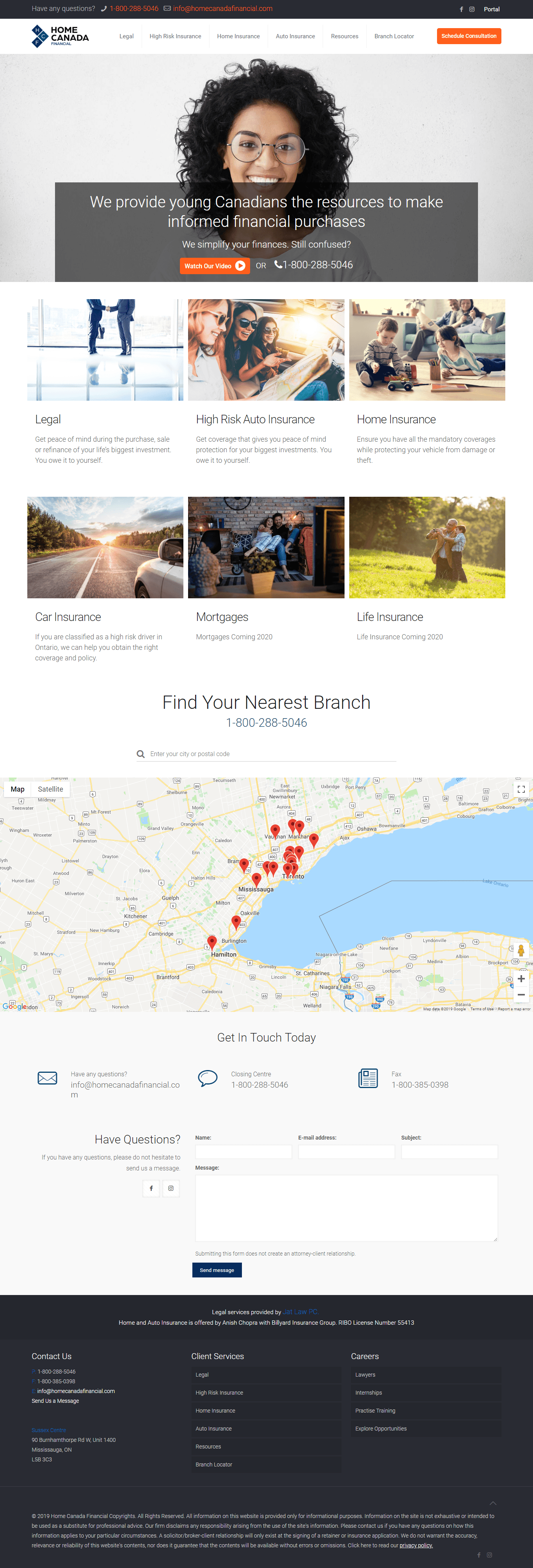This screenshot has width=533, height=1568.
Task: Go to the Branch Locator page
Action: [x=394, y=37]
